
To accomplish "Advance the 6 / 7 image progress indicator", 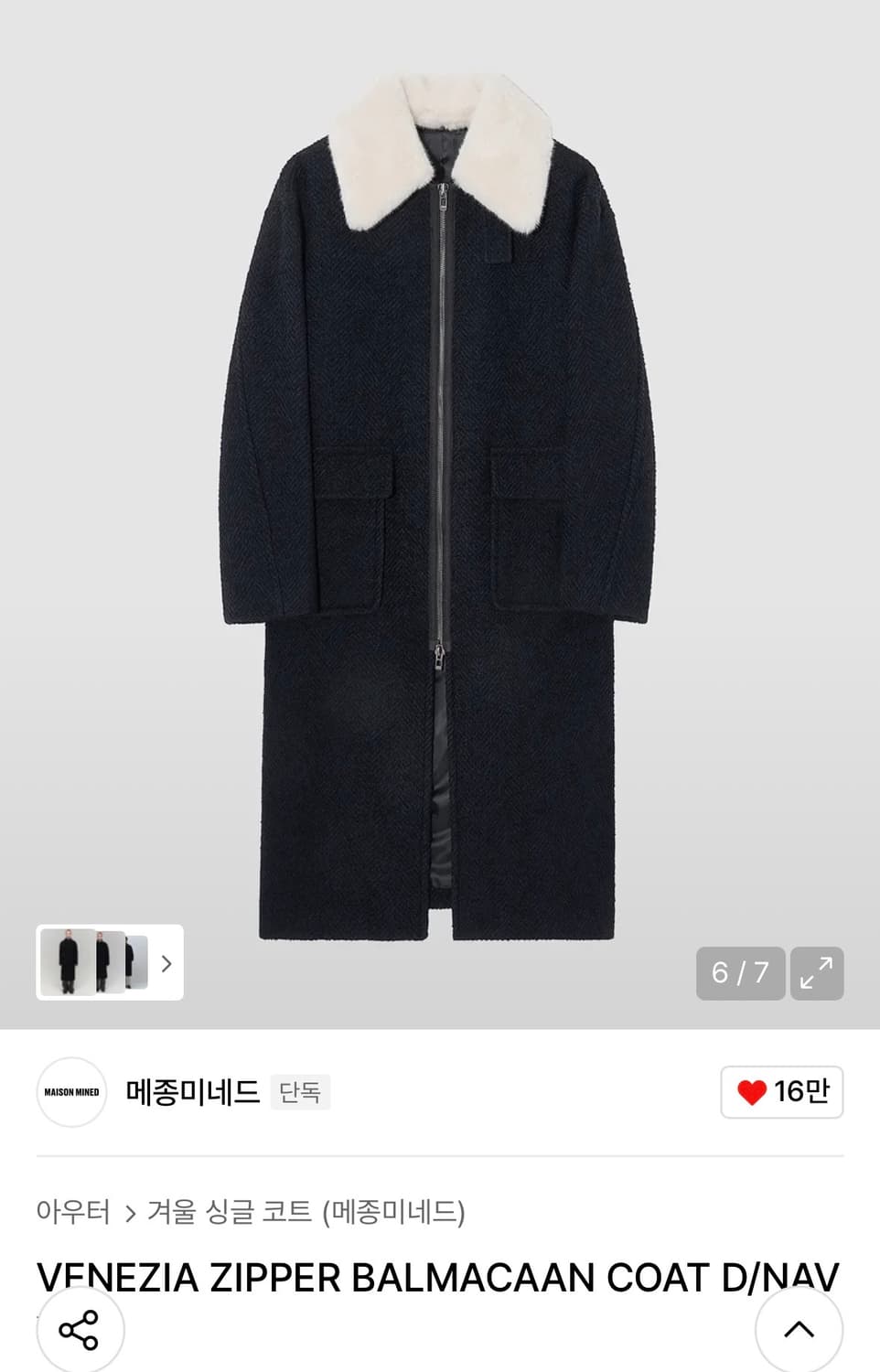I will click(739, 972).
